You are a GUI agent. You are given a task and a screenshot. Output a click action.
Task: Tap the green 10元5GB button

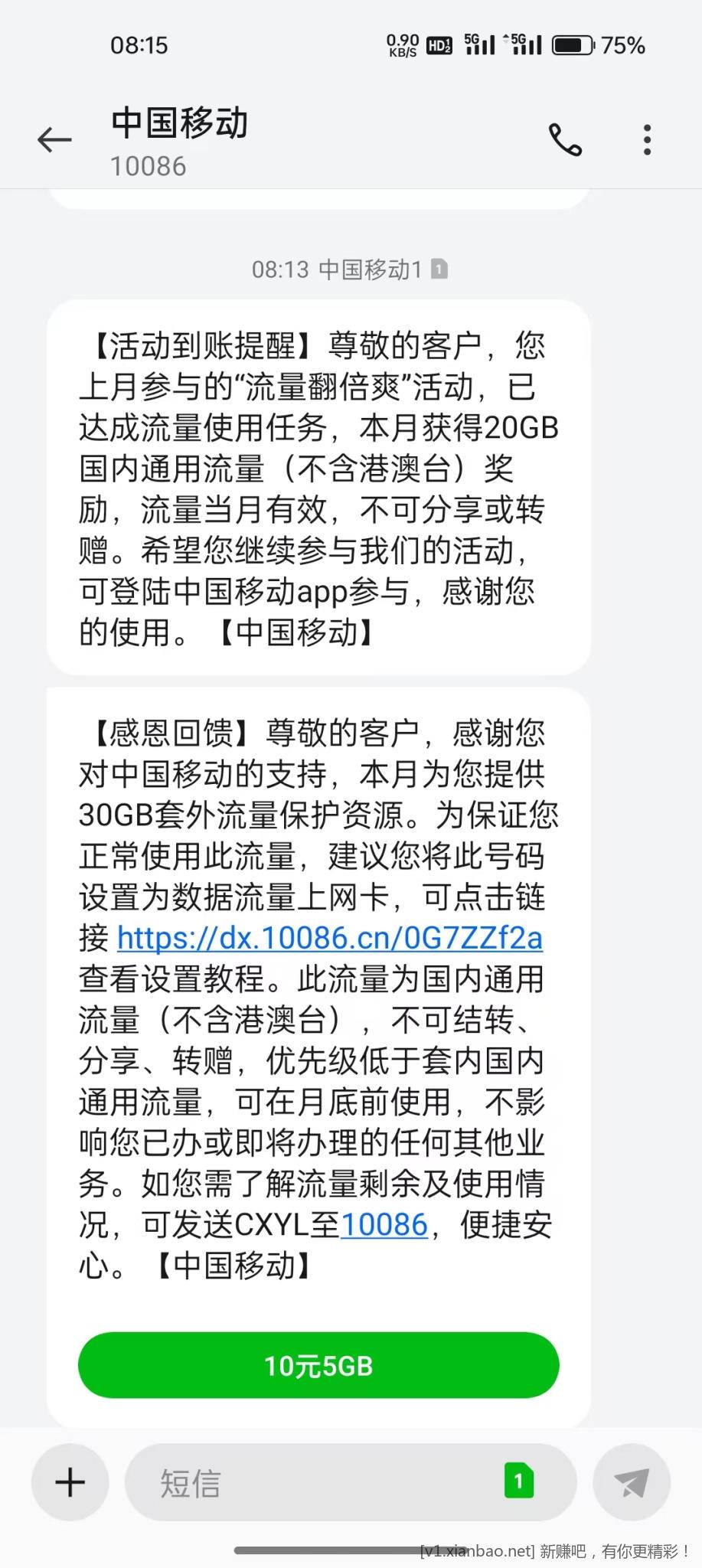coord(318,1365)
